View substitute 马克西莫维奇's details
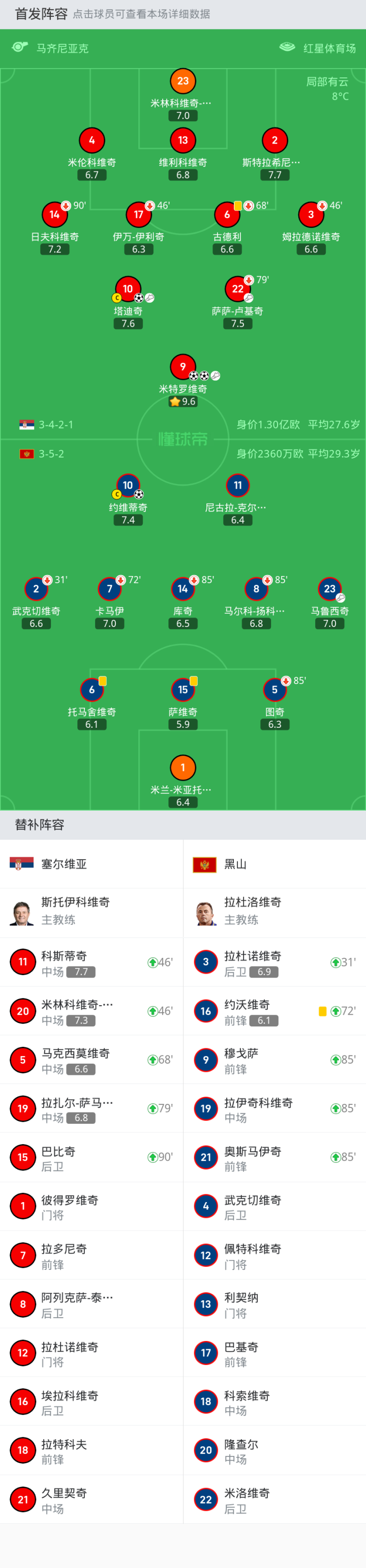366x1568 pixels. [91, 1060]
